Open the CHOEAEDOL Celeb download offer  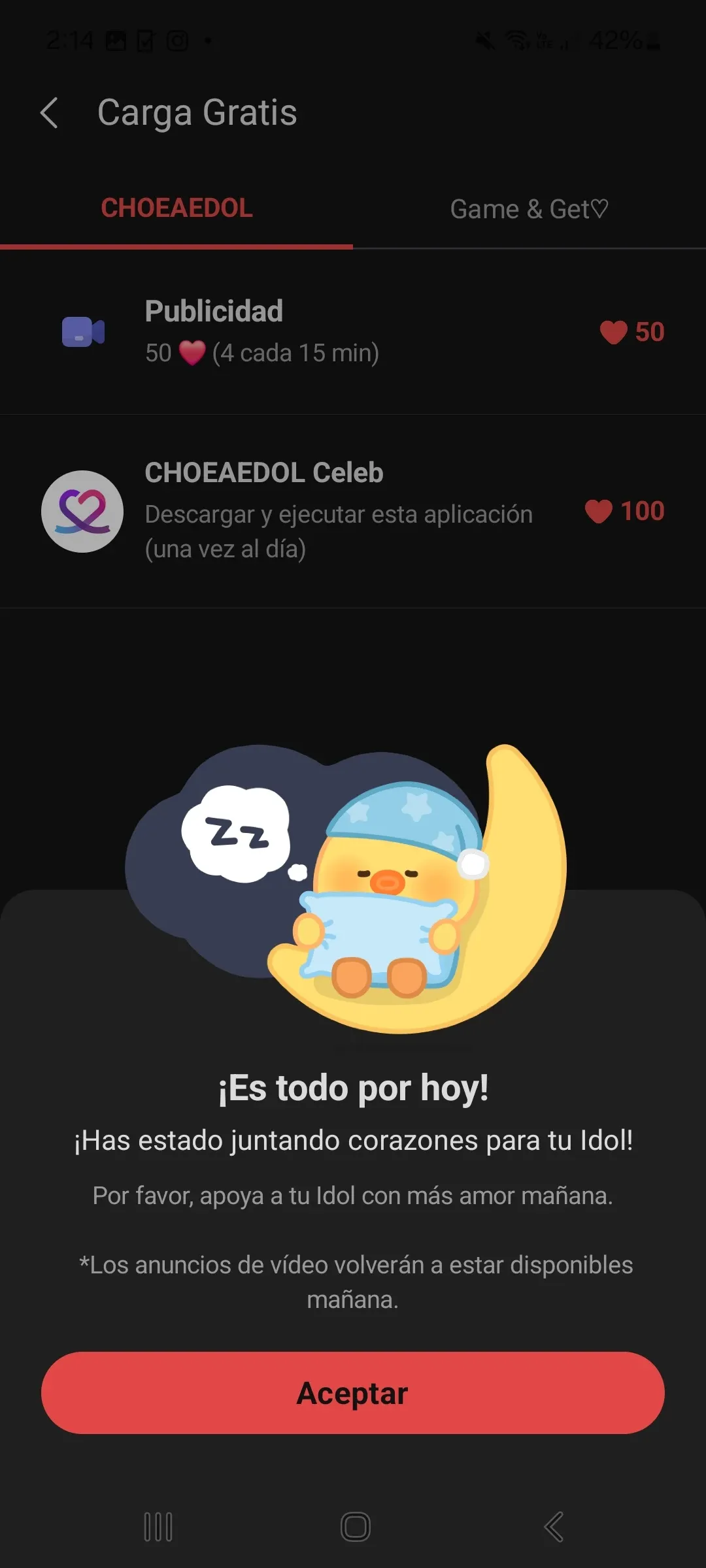[353, 511]
